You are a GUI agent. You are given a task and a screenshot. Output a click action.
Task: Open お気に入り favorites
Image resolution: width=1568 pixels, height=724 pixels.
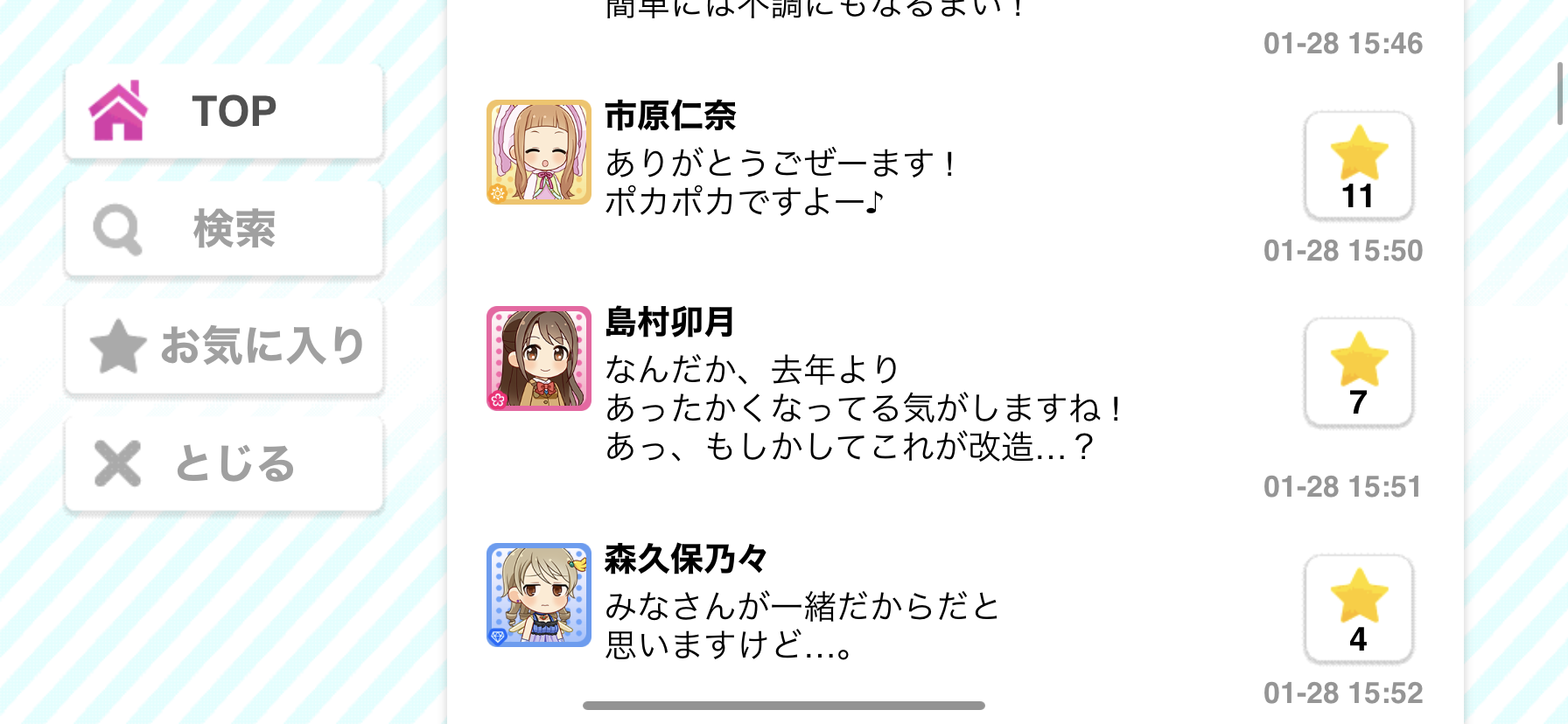(x=224, y=346)
